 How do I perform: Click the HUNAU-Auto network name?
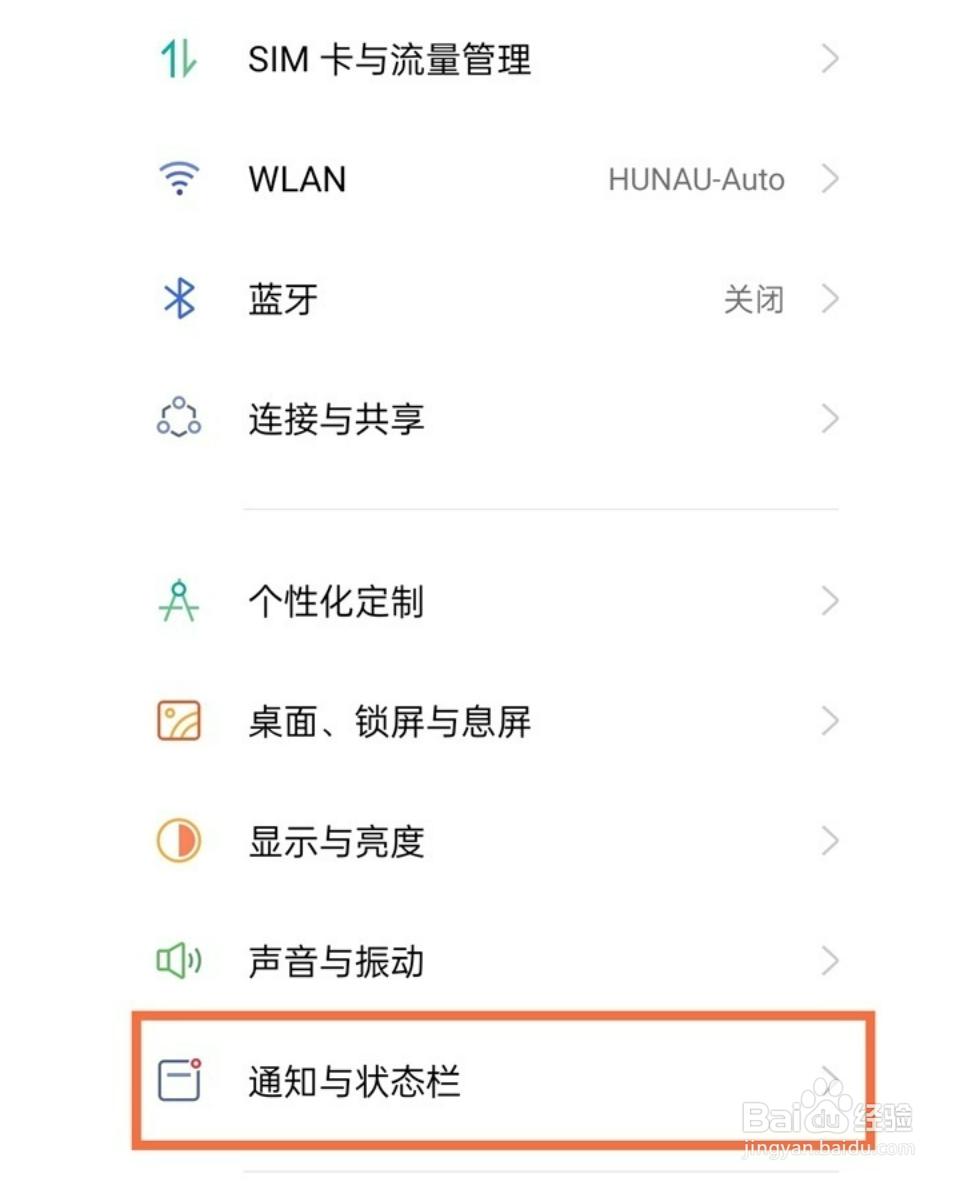tap(697, 180)
